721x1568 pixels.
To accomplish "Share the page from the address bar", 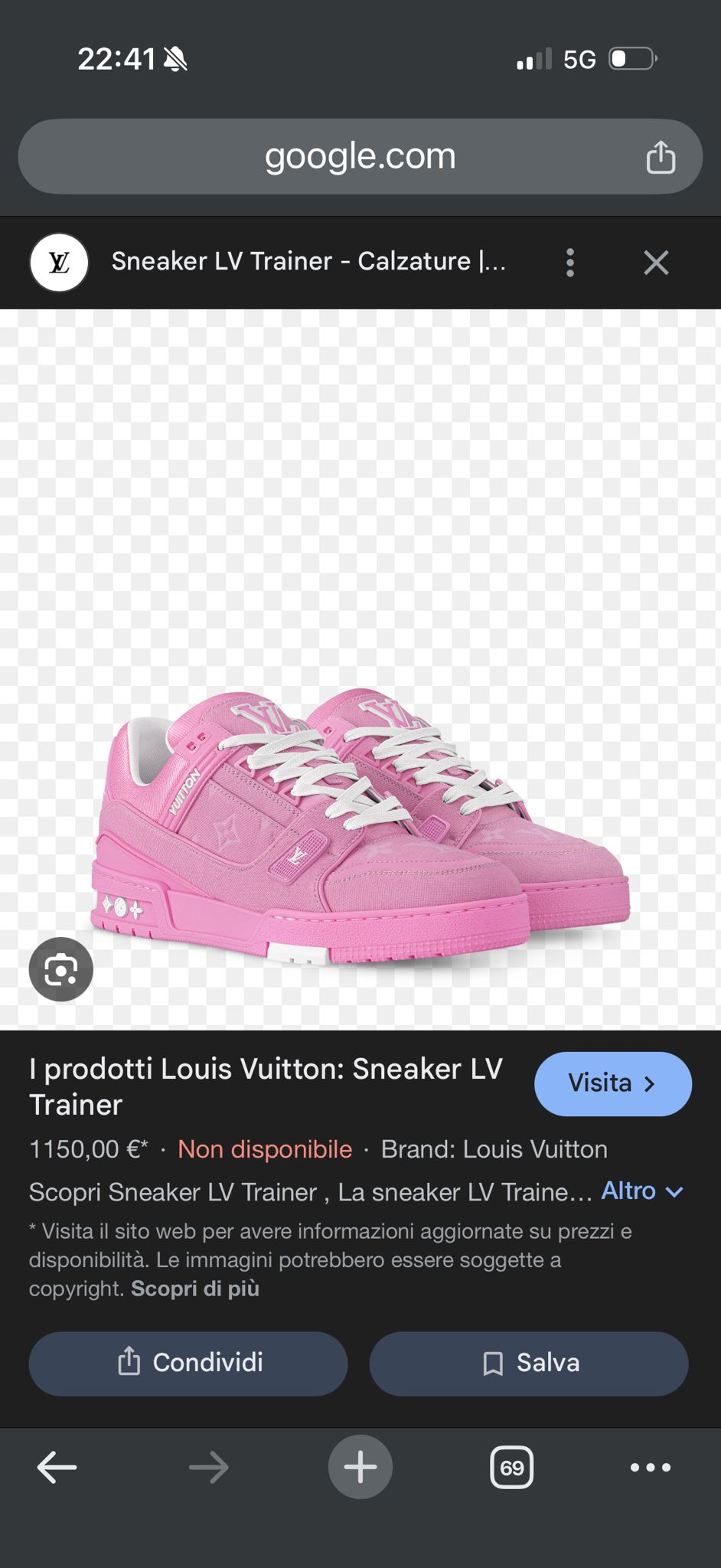I will pyautogui.click(x=661, y=158).
